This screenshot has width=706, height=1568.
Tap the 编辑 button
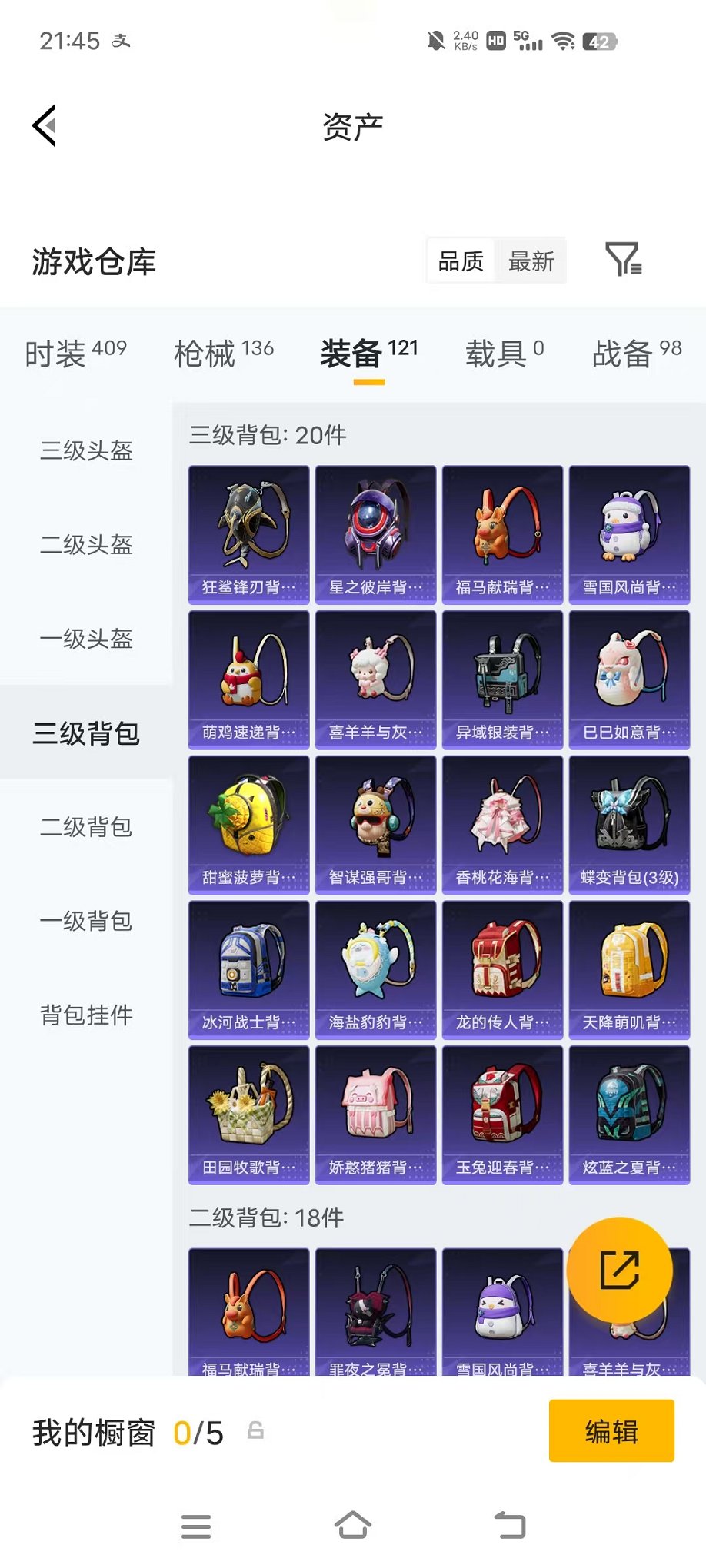tap(611, 1430)
